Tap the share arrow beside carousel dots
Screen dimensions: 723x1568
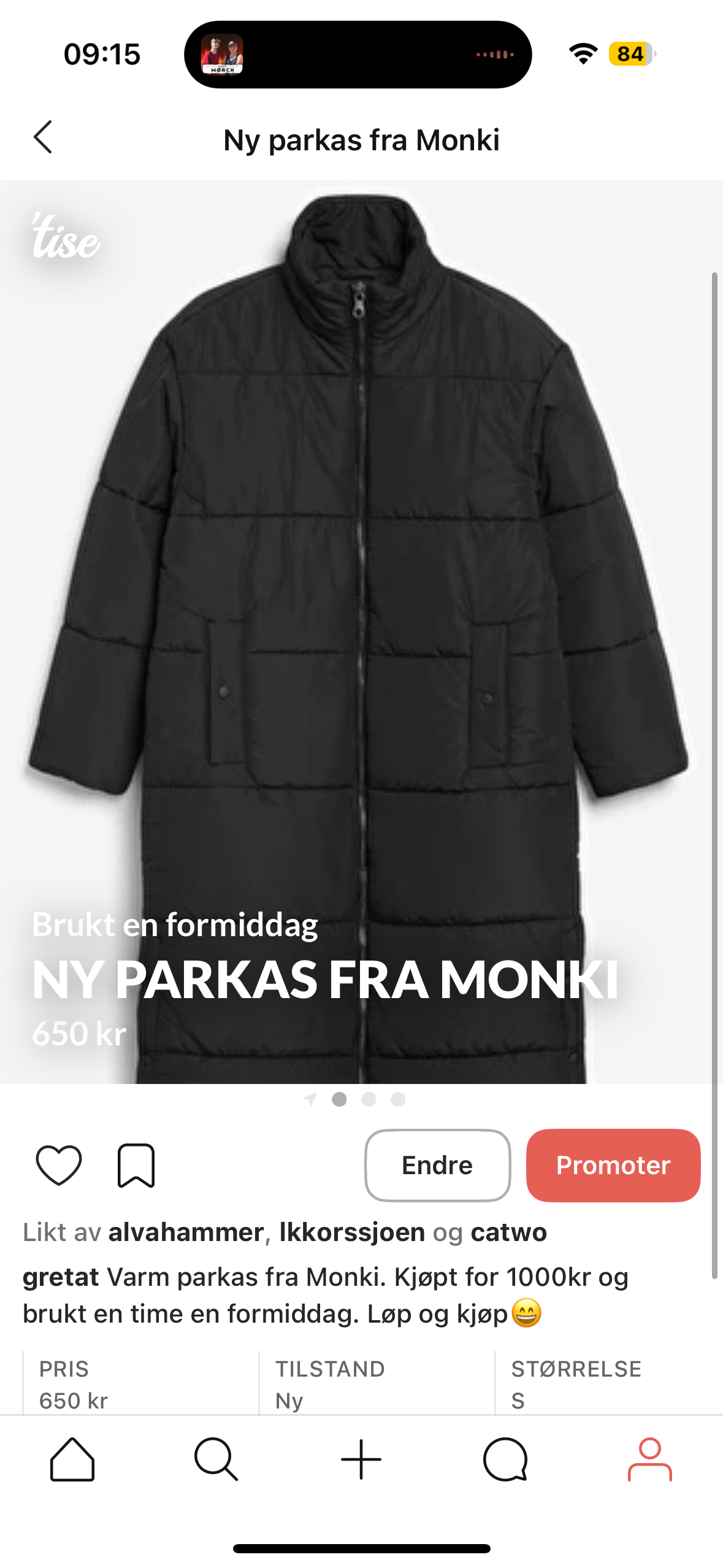310,1099
